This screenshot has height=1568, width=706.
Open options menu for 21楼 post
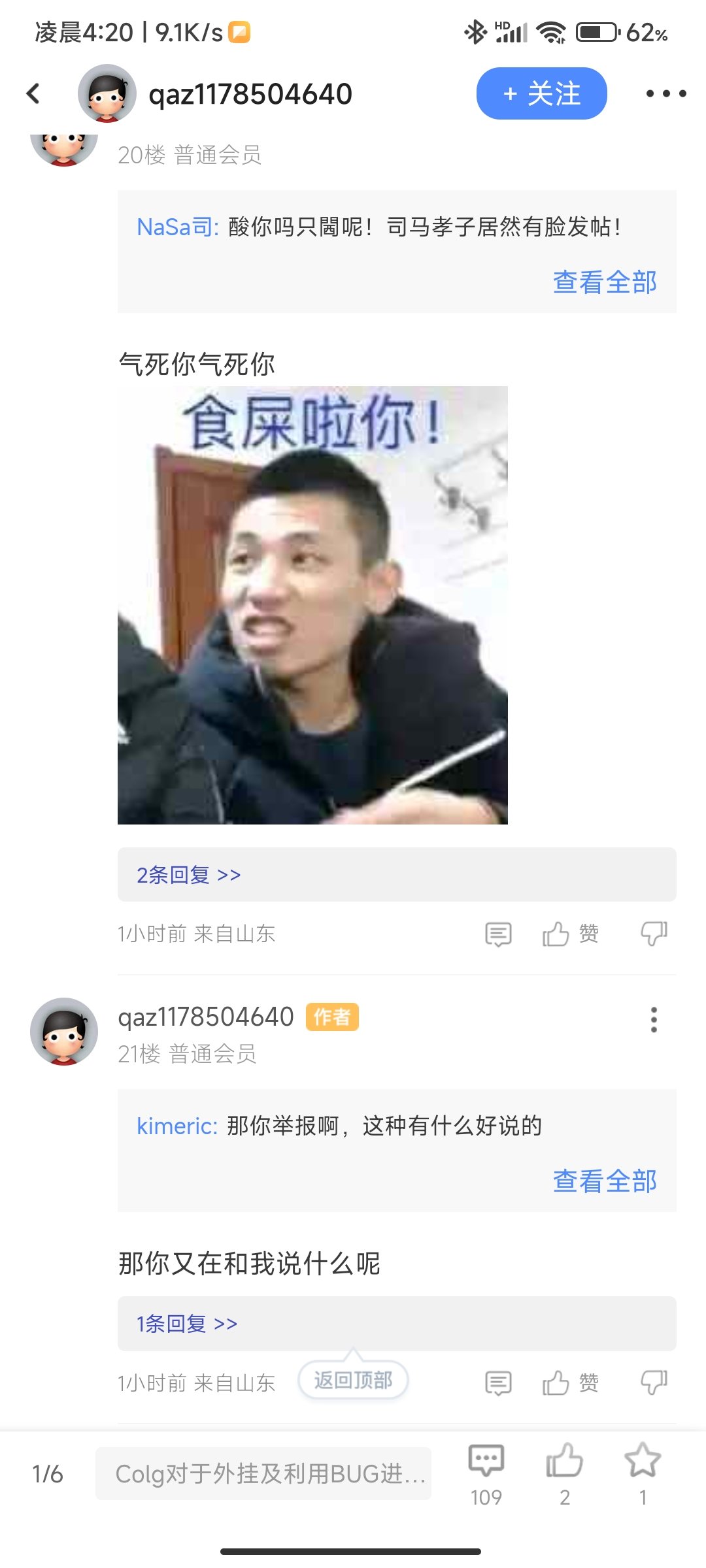point(654,1019)
